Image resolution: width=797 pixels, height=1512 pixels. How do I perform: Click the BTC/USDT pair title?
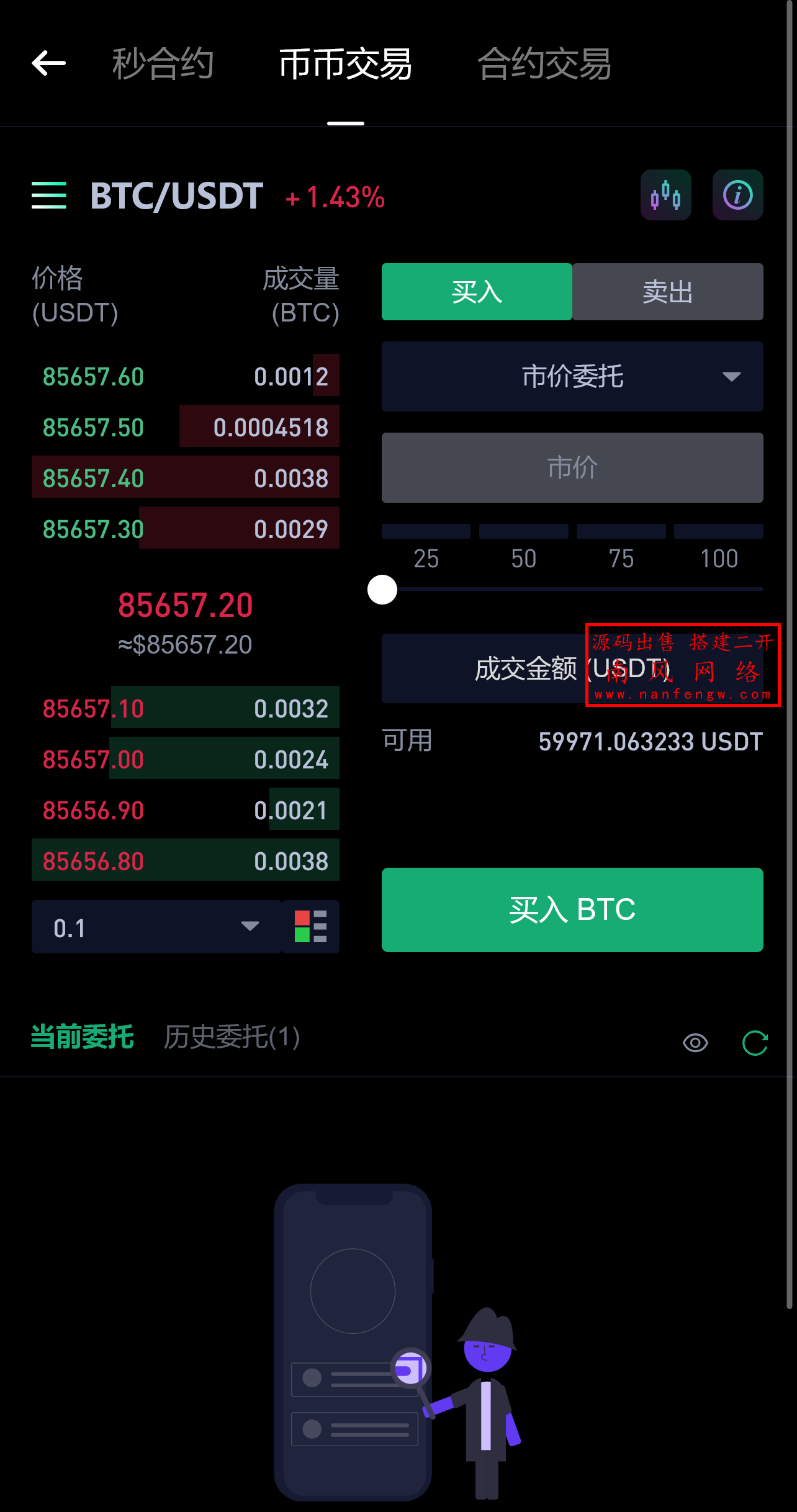pos(176,196)
